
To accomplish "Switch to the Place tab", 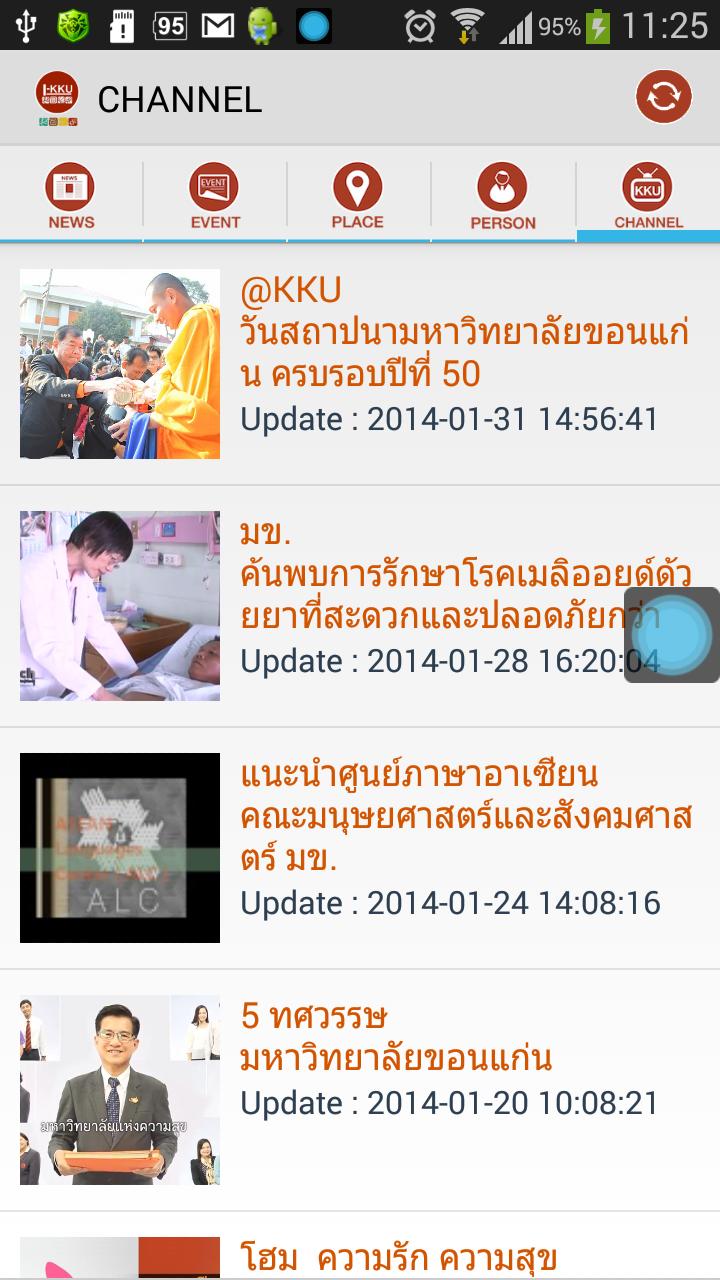I will pos(358,196).
